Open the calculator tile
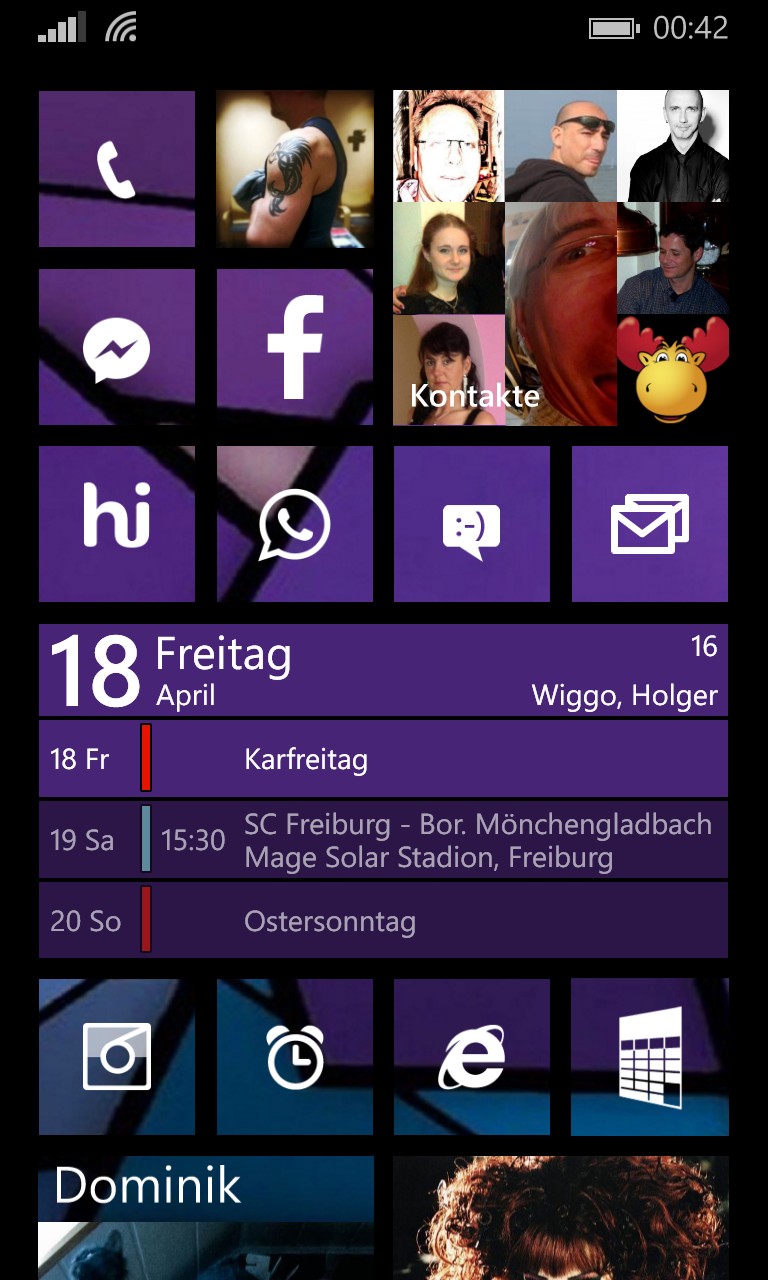This screenshot has width=768, height=1280. point(650,1057)
